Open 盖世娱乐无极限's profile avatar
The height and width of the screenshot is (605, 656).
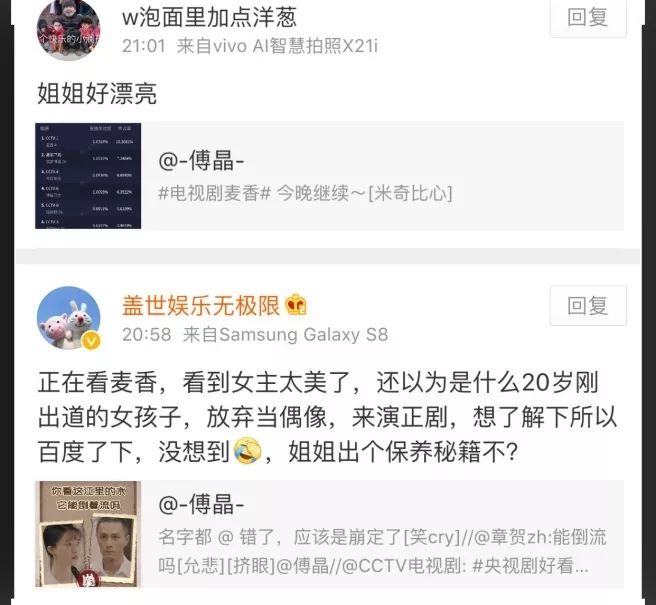click(x=68, y=318)
